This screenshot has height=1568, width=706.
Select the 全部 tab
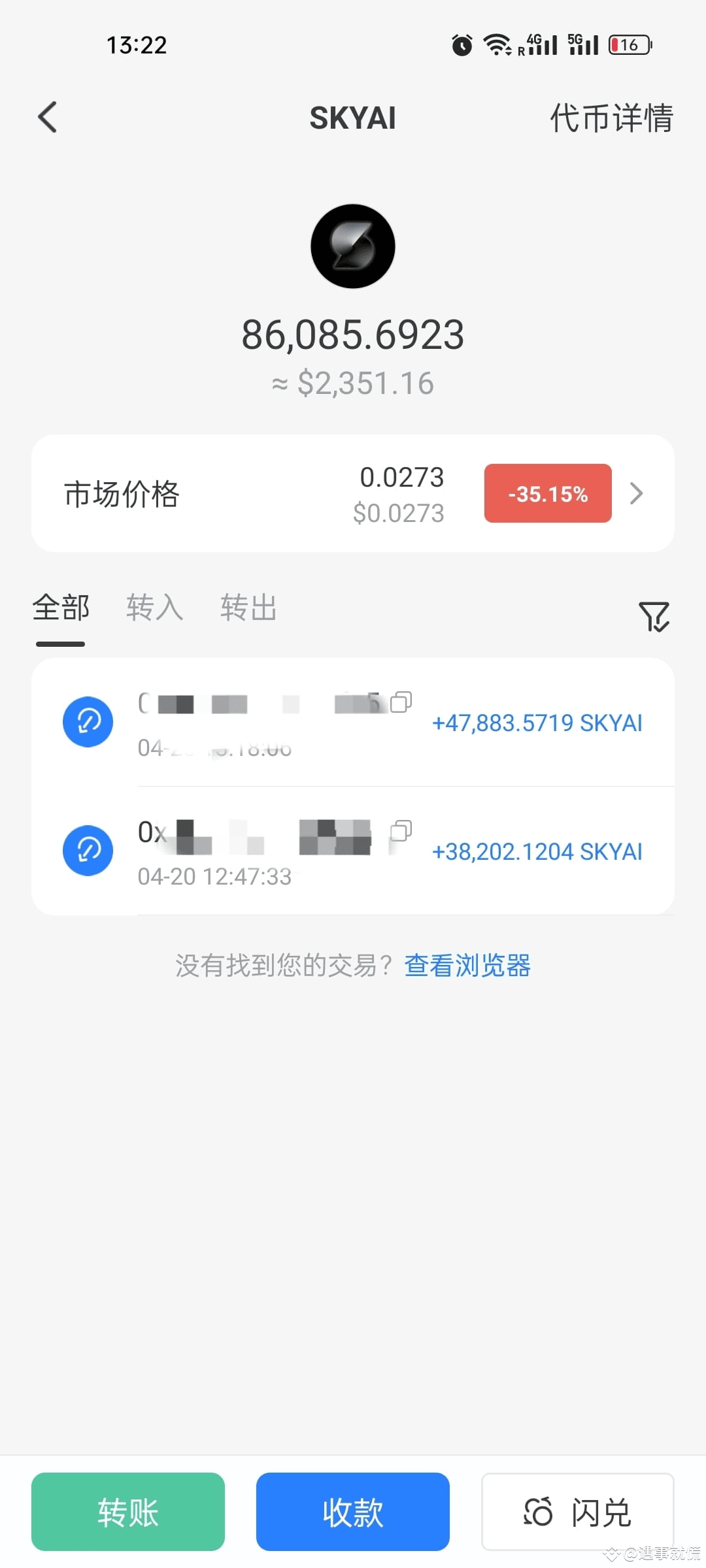(61, 608)
